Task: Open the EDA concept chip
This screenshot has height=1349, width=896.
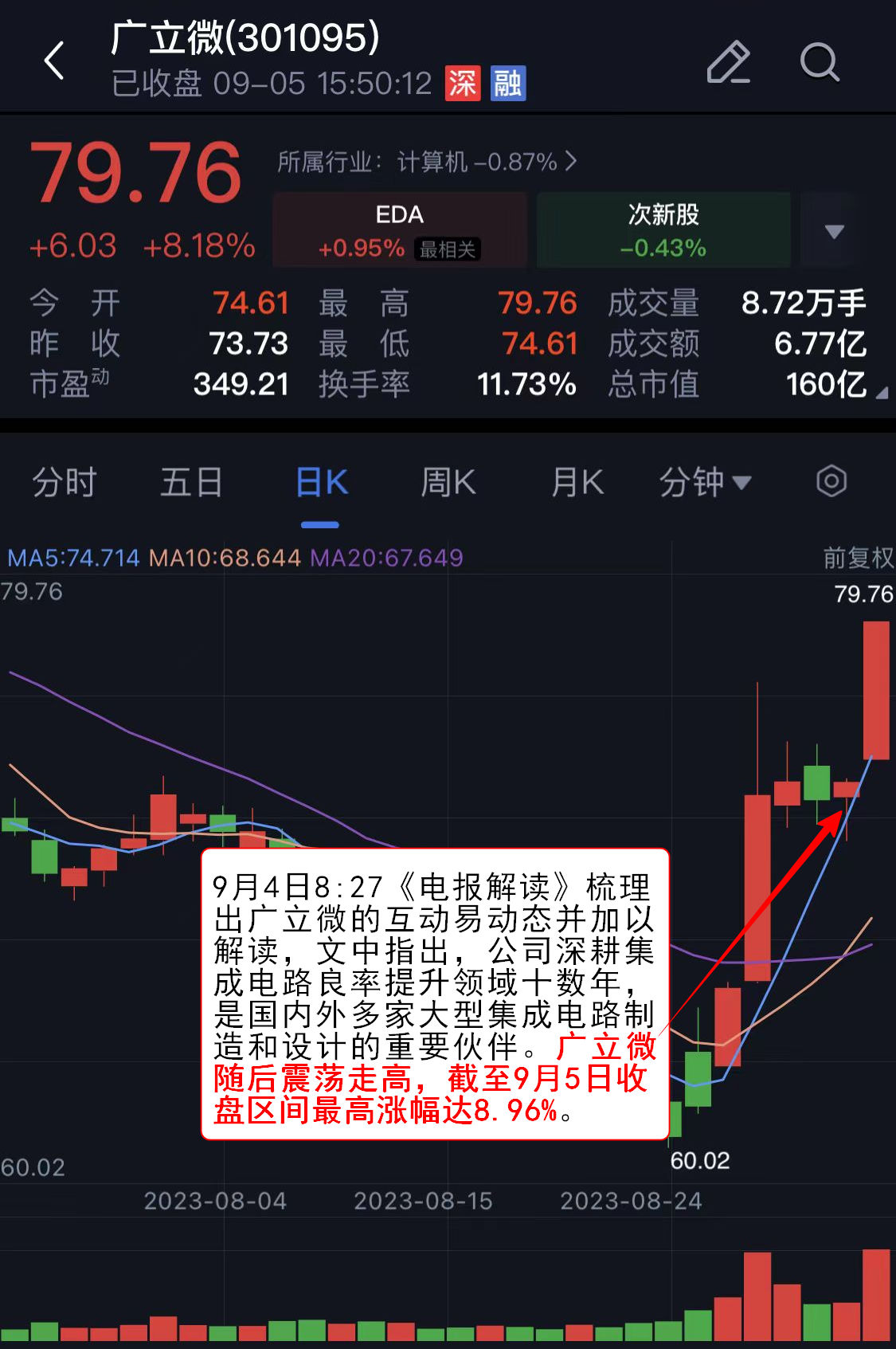Action: tap(400, 229)
